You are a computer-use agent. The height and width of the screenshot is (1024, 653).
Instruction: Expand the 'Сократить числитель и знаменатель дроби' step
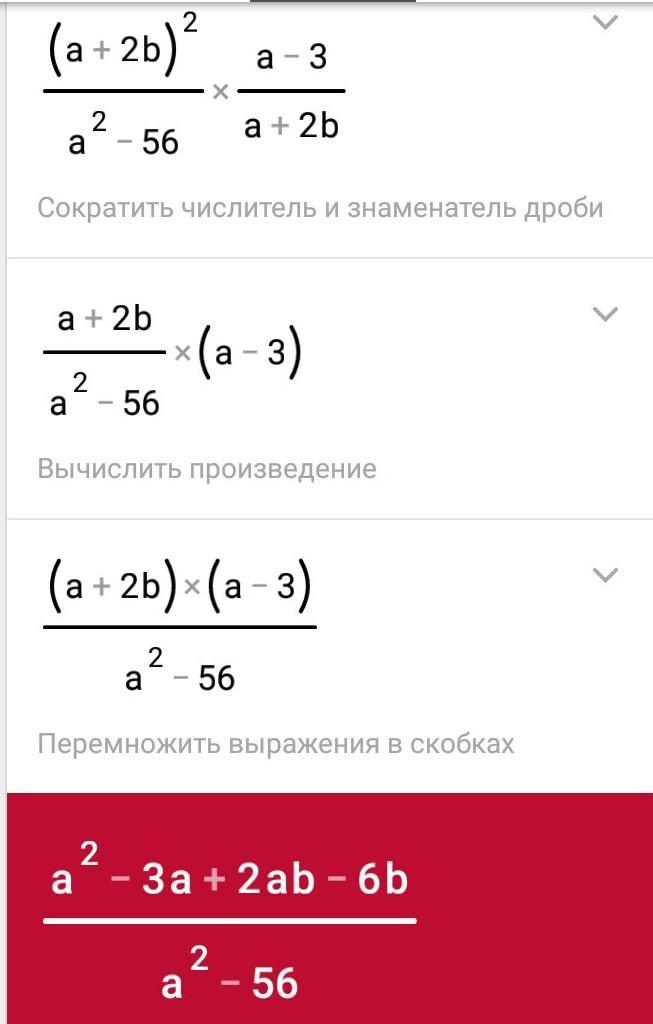606,22
